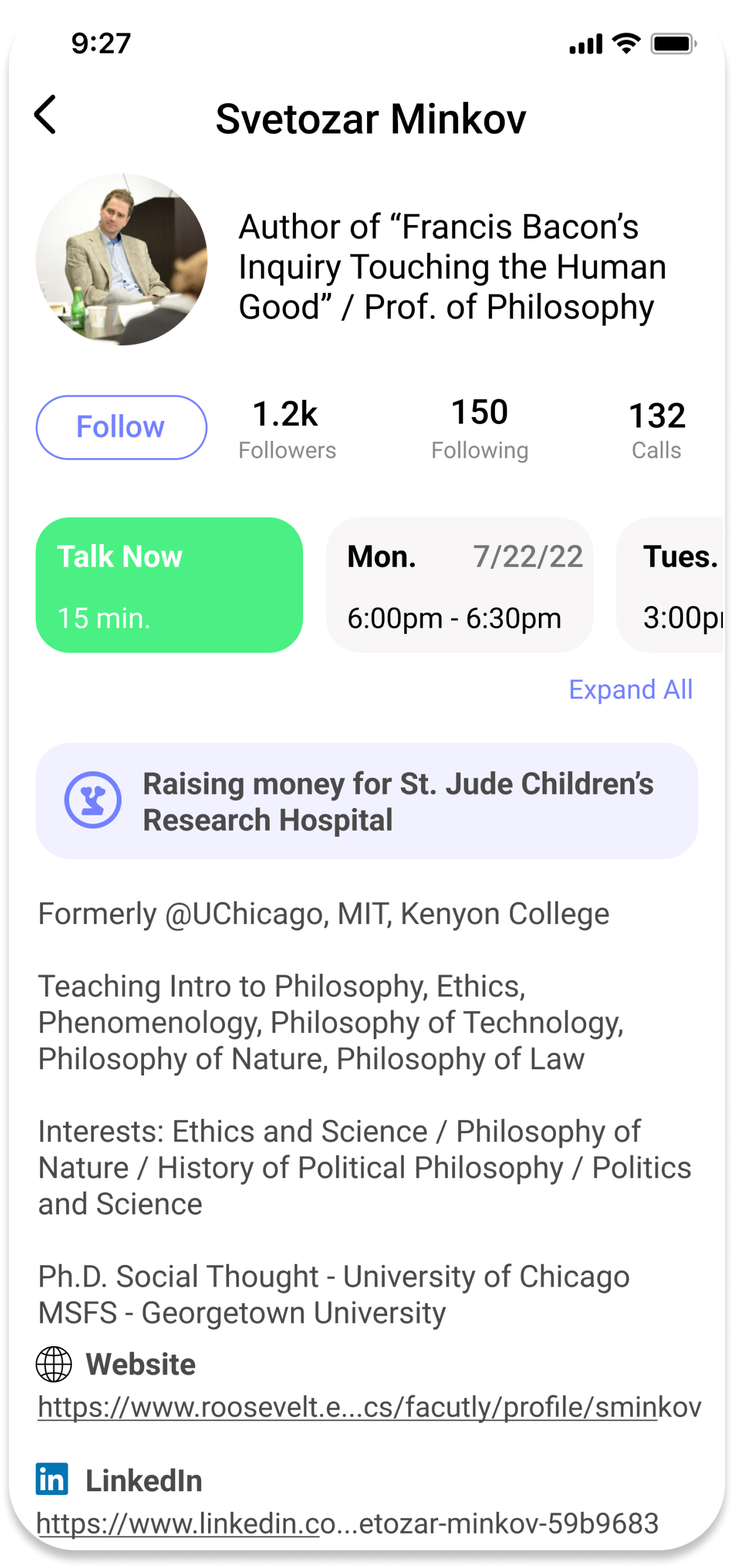Open the LinkedIn icon
Image resolution: width=734 pixels, height=1568 pixels.
[x=52, y=1480]
